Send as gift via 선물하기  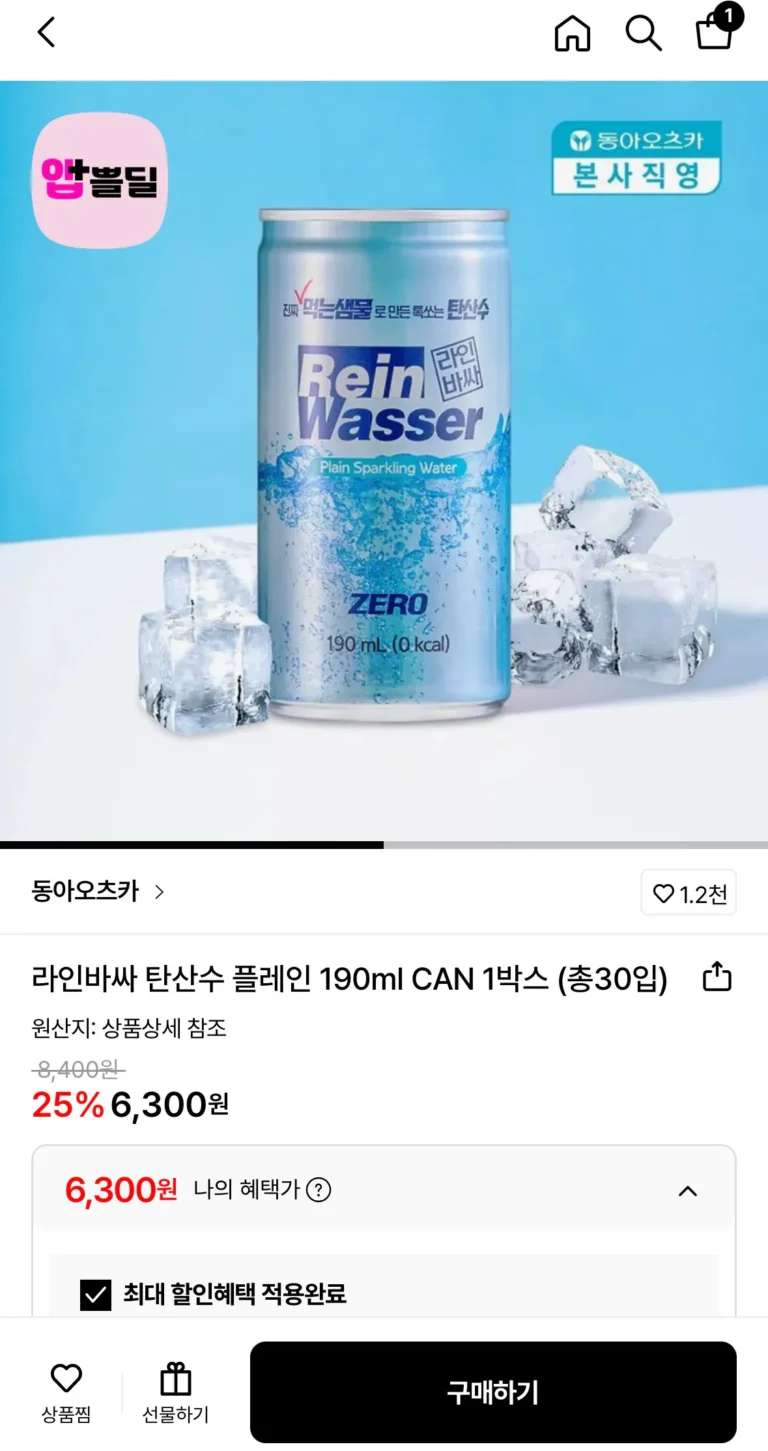pyautogui.click(x=175, y=1390)
